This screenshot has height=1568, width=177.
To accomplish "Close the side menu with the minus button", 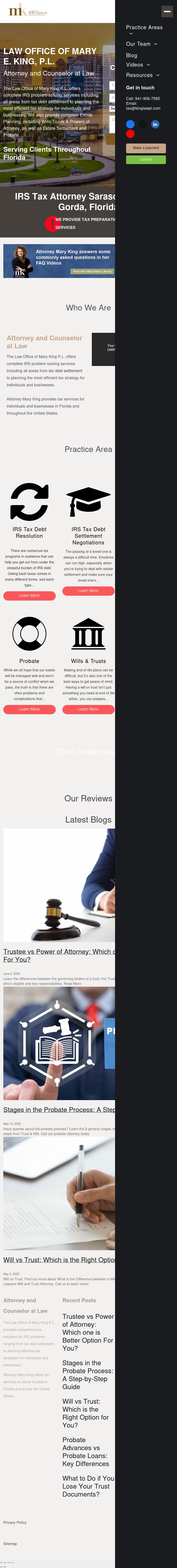I will pos(167,11).
